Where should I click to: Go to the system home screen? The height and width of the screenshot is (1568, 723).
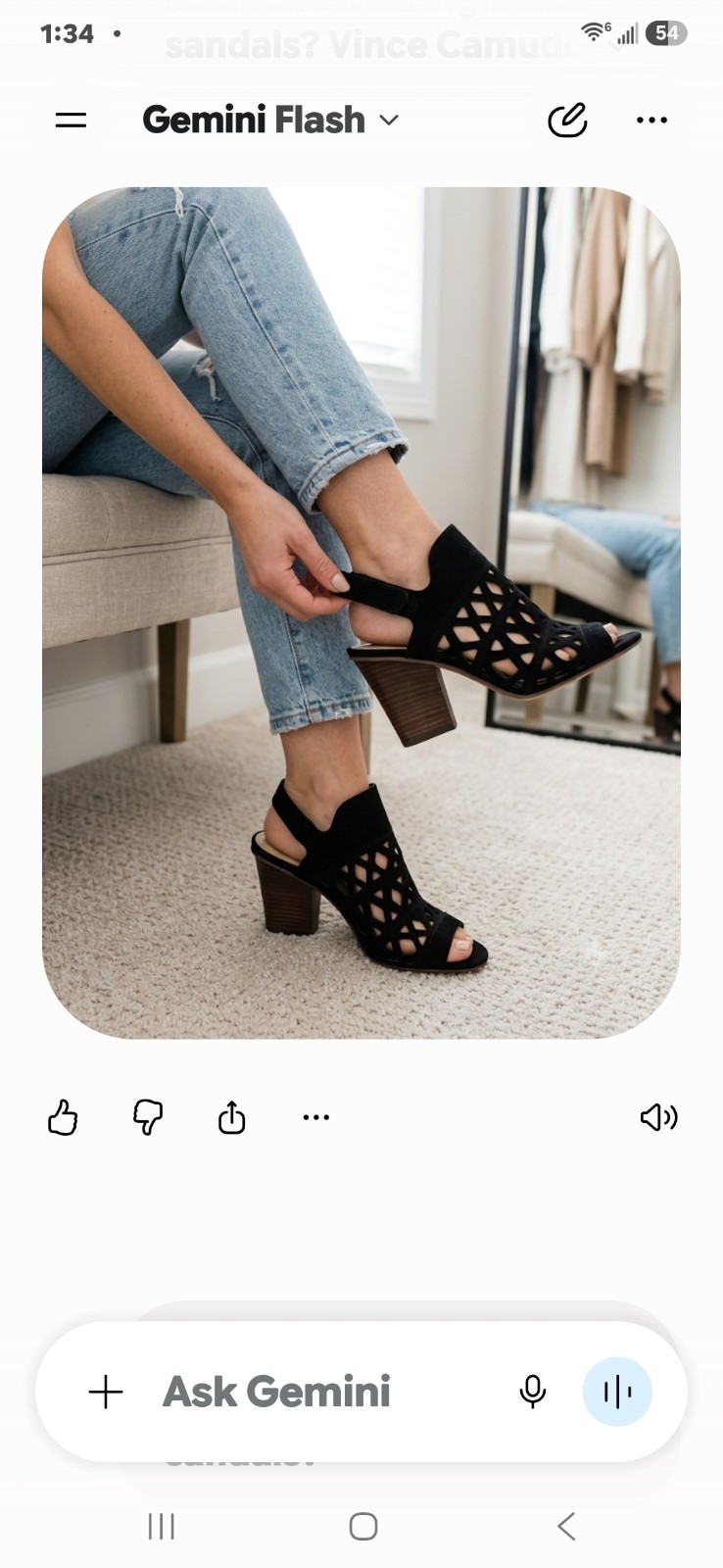point(363,1526)
